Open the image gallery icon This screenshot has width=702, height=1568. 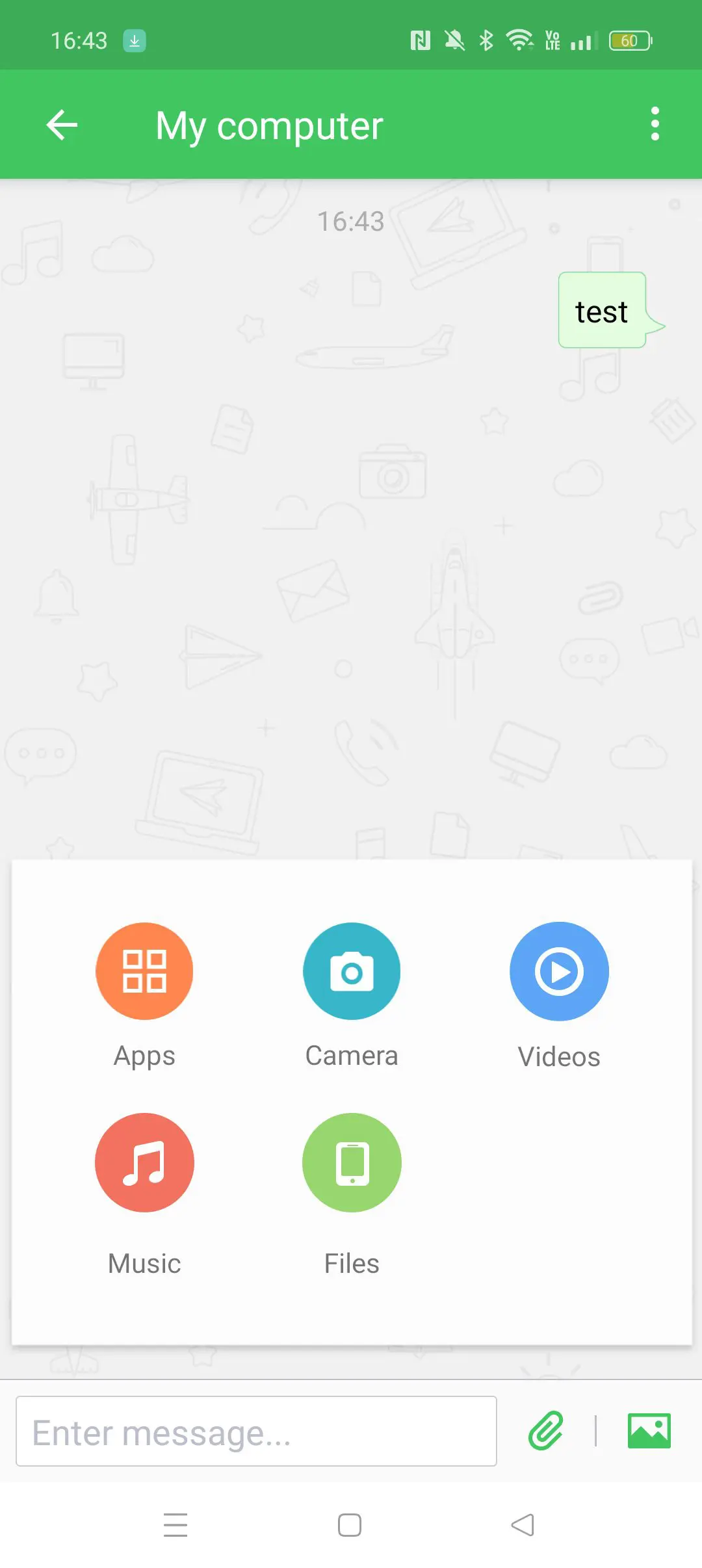tap(649, 1431)
